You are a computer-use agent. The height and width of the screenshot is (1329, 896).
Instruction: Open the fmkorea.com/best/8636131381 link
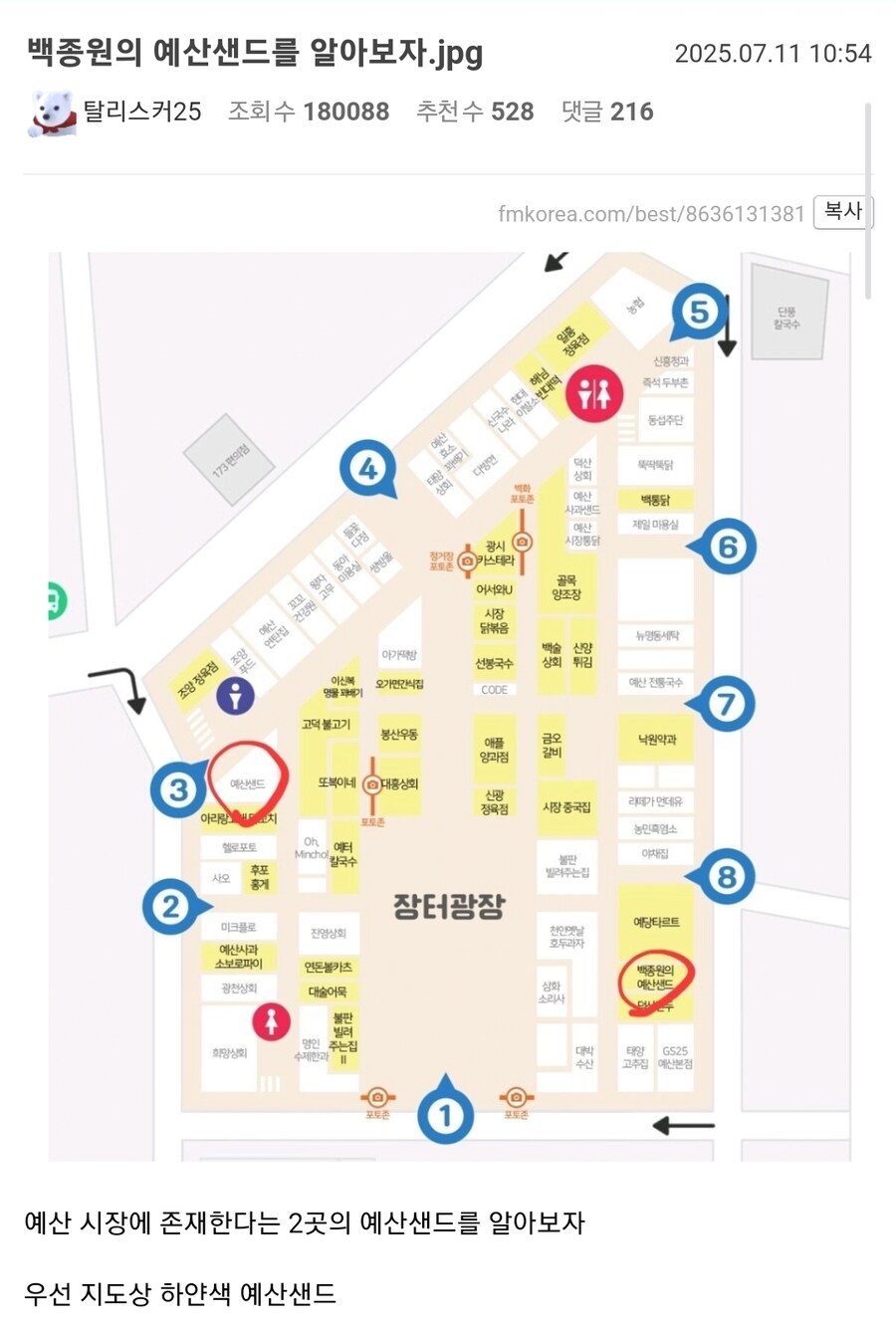click(650, 214)
